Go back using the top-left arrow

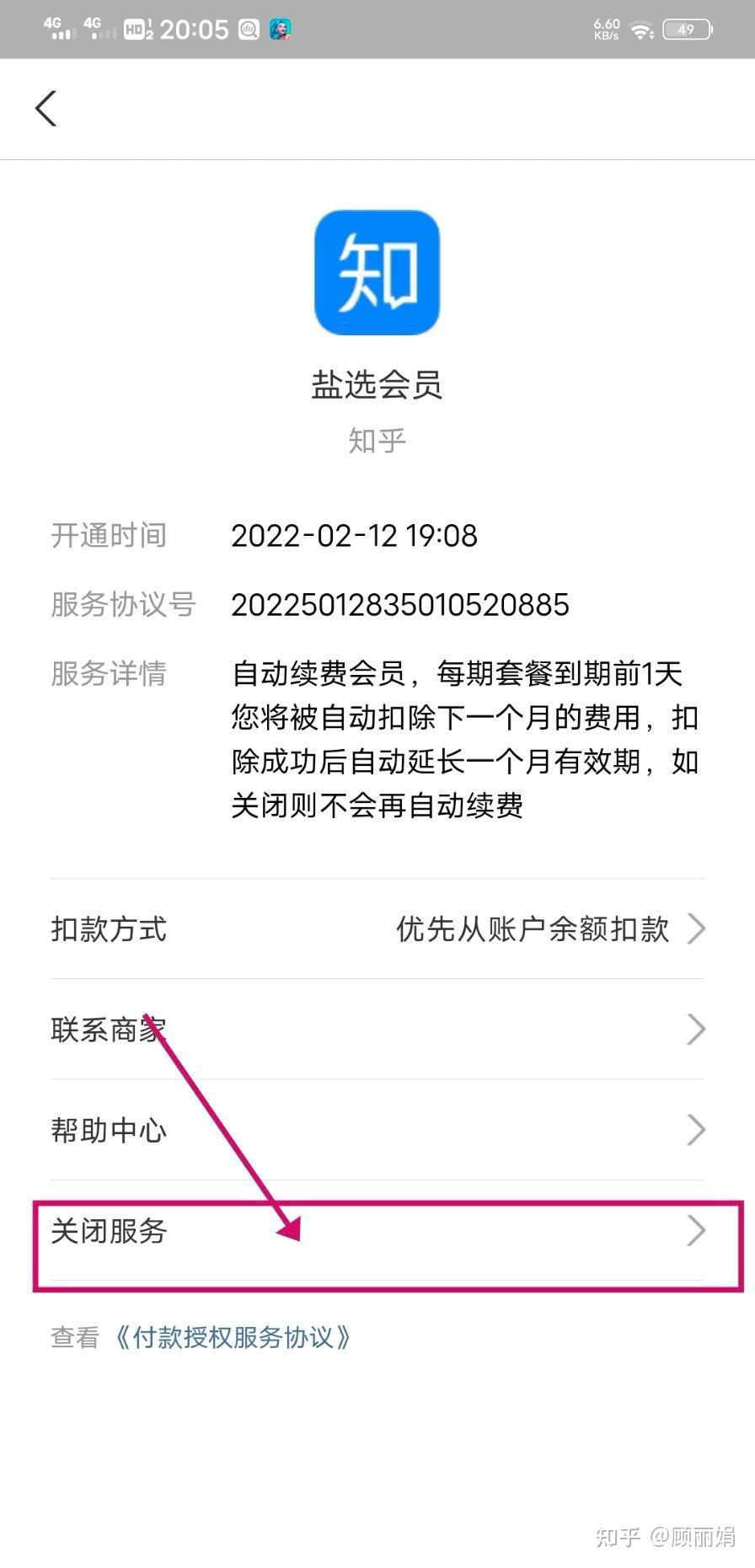click(x=46, y=109)
